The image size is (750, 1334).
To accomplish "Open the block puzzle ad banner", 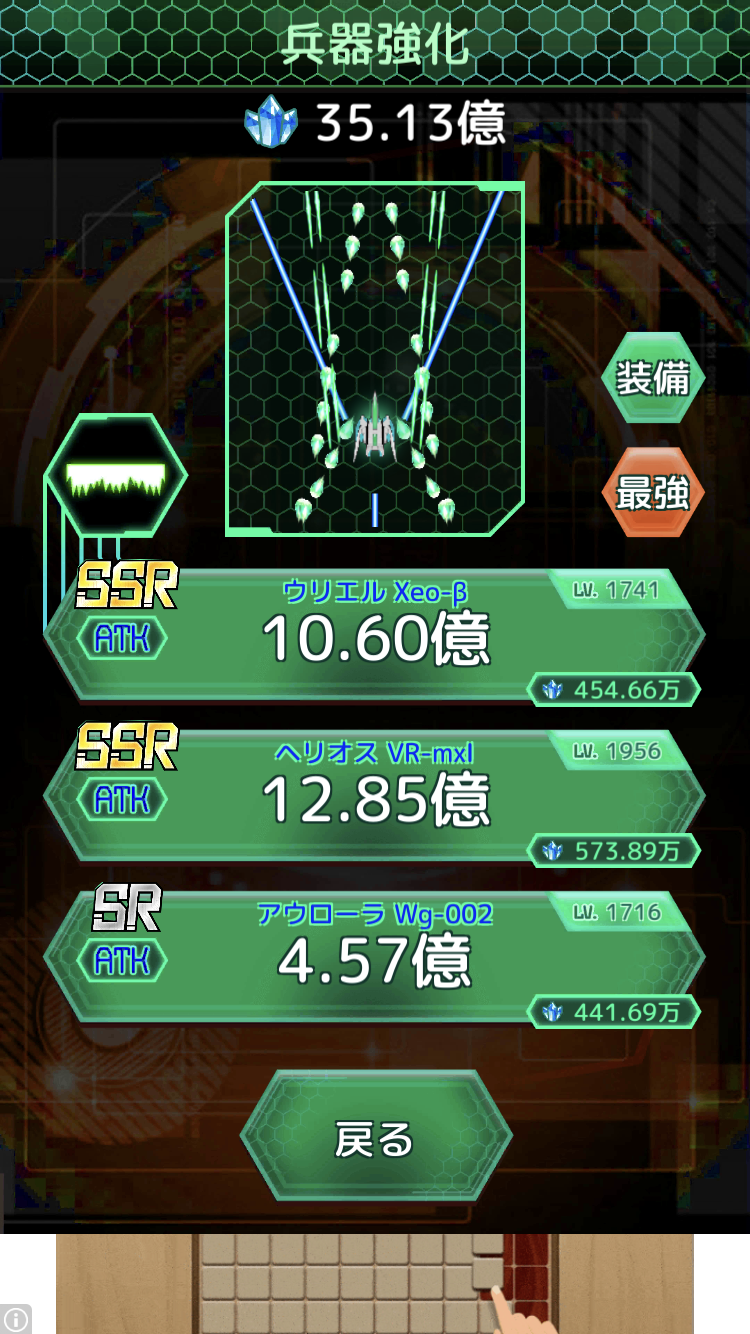I will pyautogui.click(x=375, y=1284).
